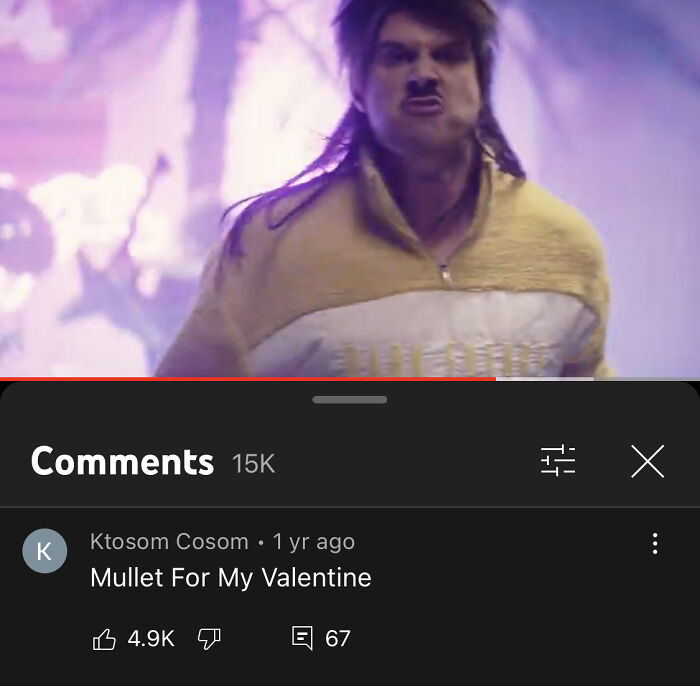Close the comments panel
This screenshot has width=700, height=686.
(x=647, y=461)
